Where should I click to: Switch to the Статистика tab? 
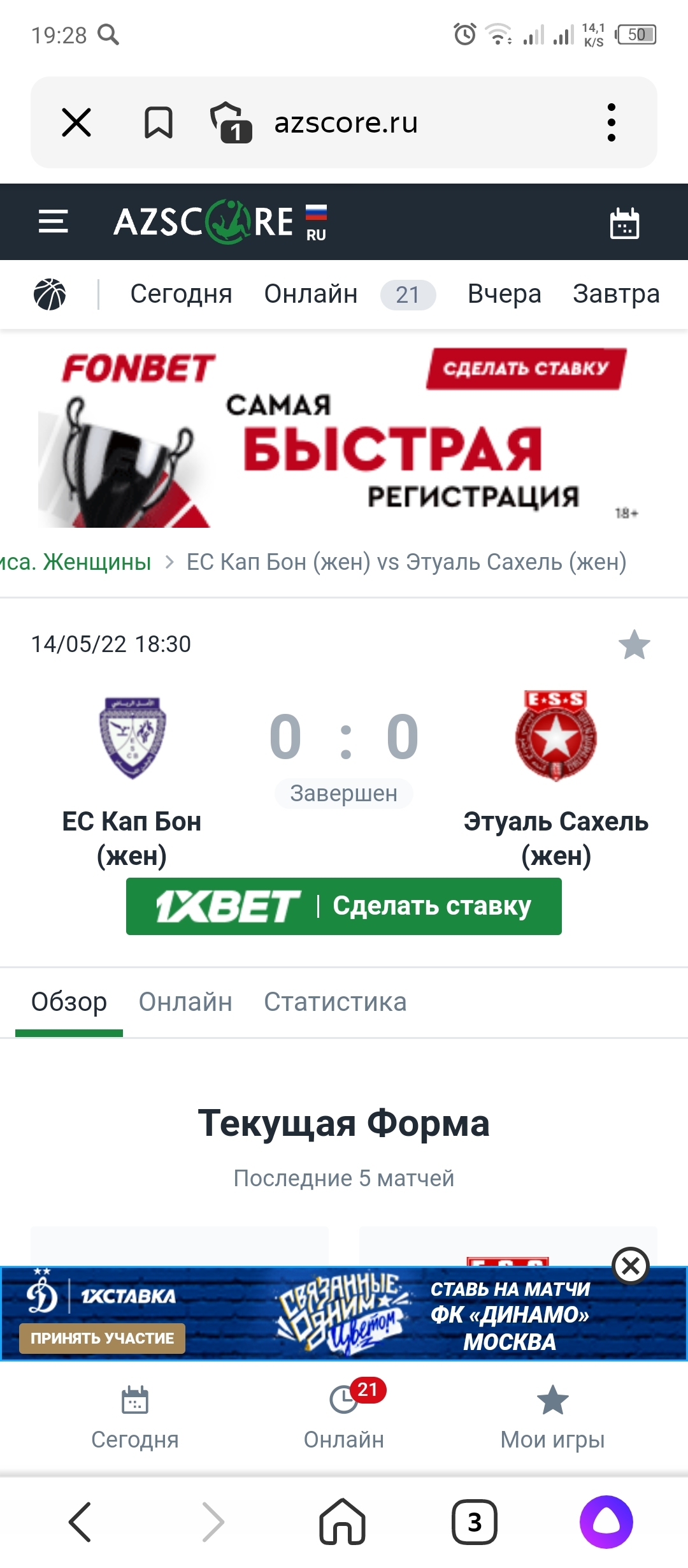point(335,1002)
